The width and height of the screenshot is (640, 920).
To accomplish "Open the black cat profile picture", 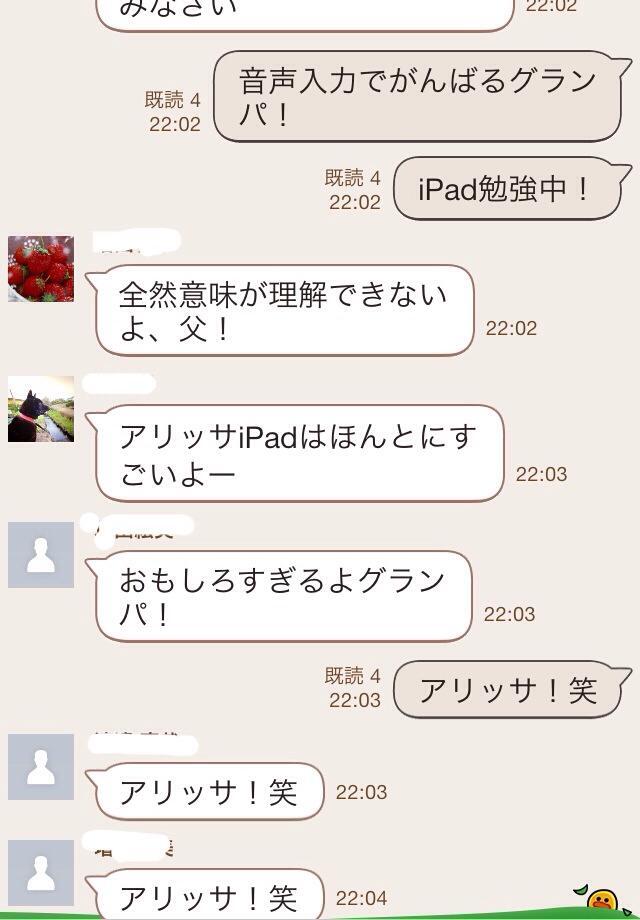I will (41, 409).
